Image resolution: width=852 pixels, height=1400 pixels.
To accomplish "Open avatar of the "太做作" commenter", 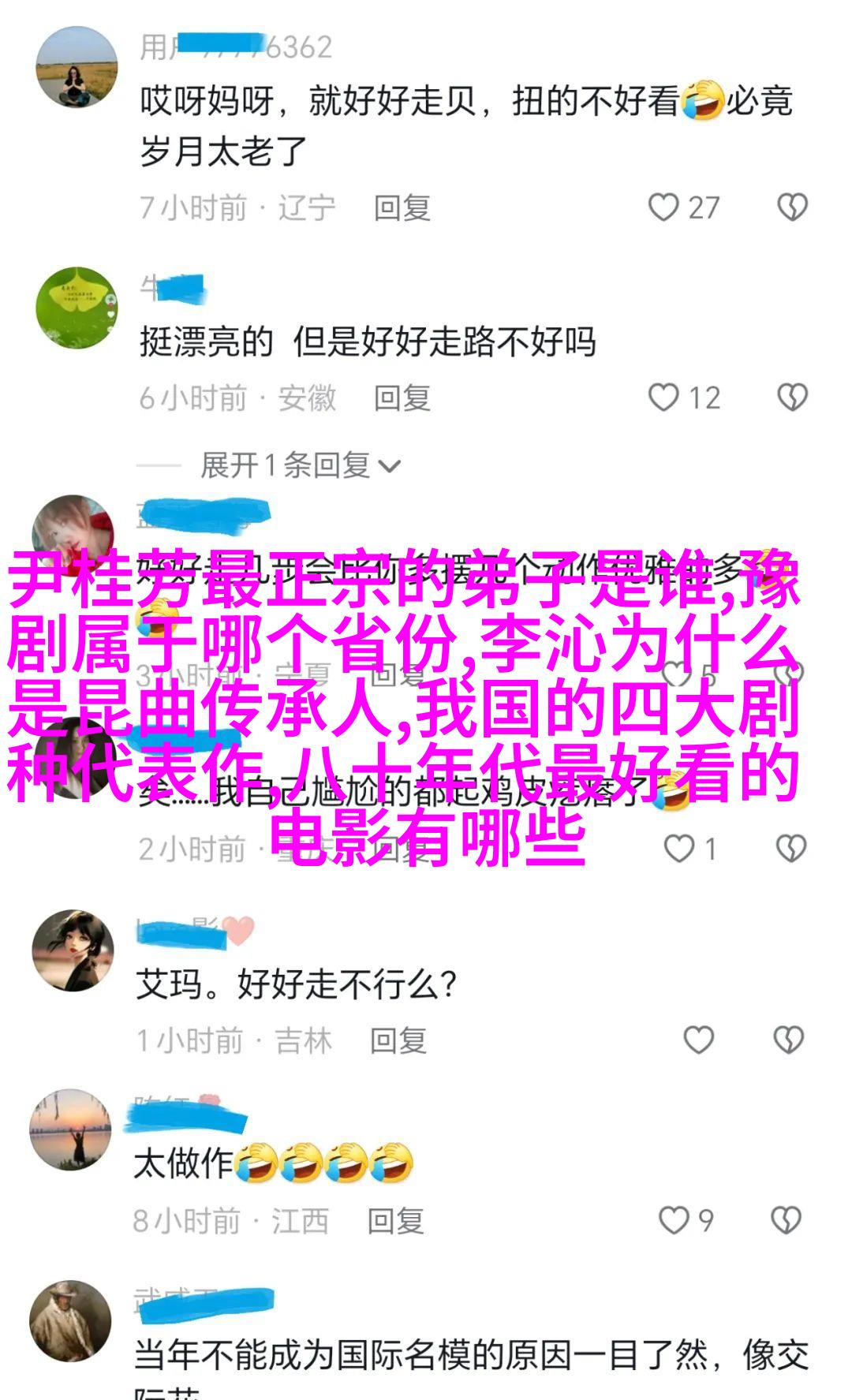I will [x=70, y=1129].
